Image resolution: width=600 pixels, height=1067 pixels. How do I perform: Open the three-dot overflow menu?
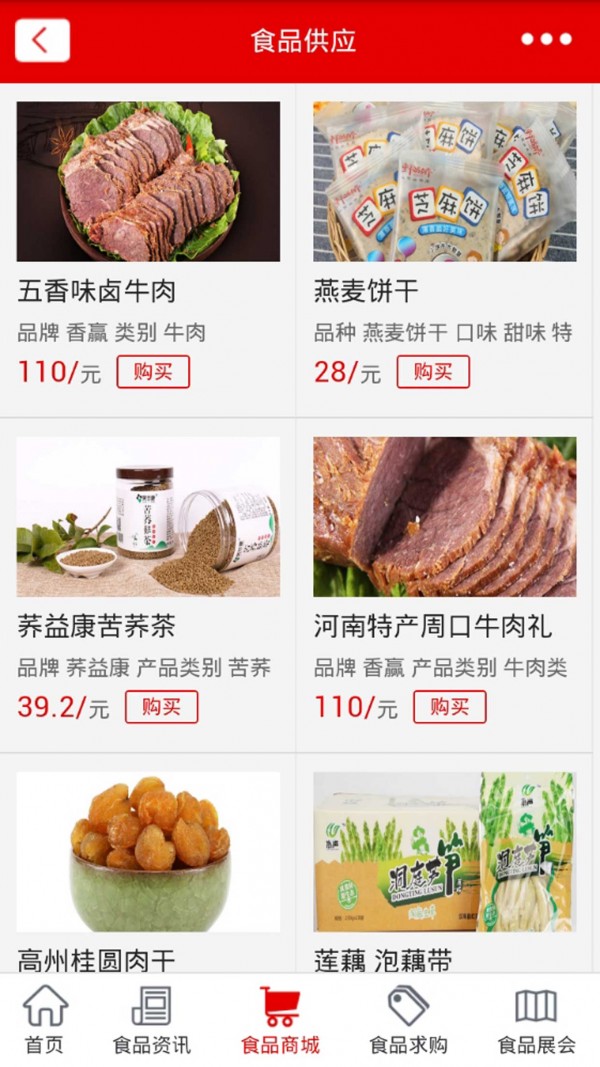pos(546,40)
